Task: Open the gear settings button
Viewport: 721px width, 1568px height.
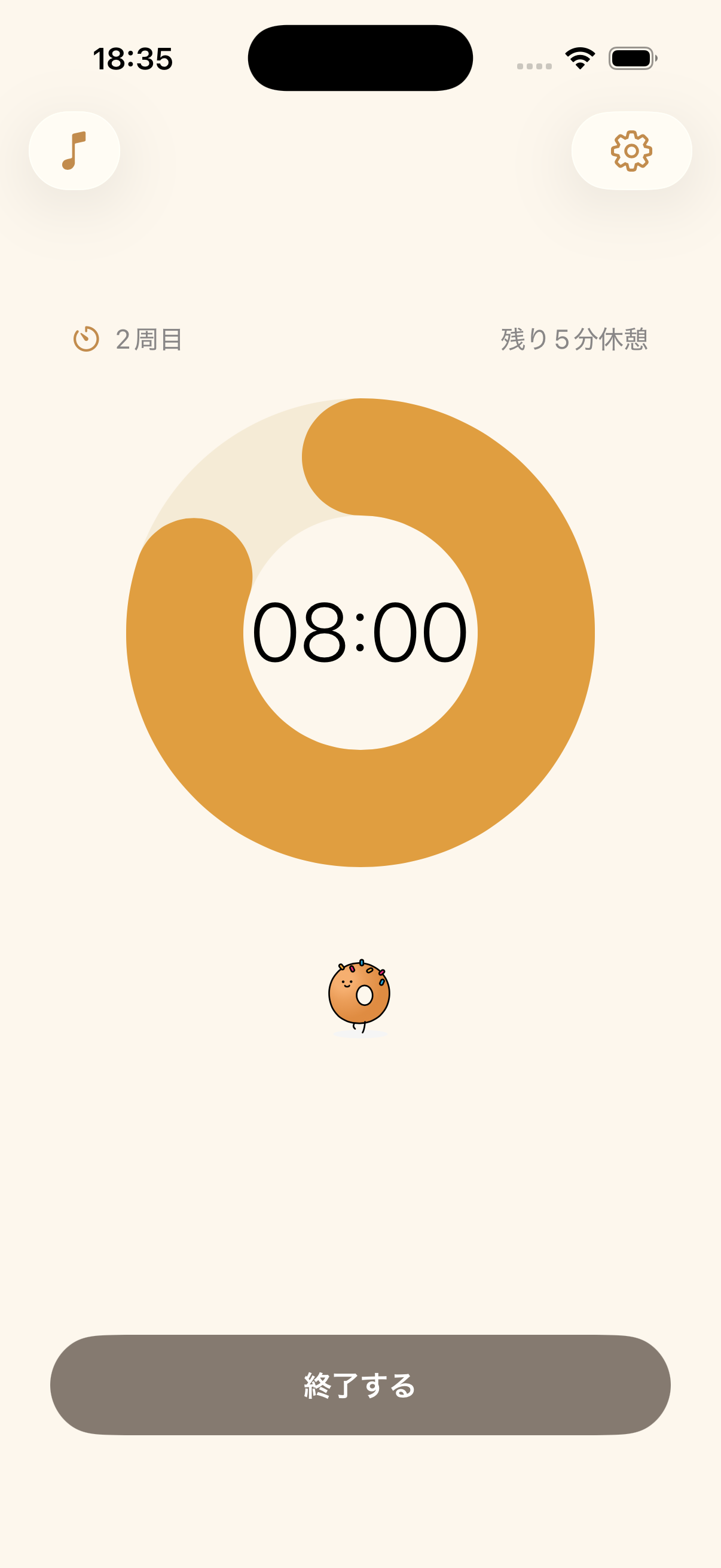Action: pyautogui.click(x=631, y=150)
